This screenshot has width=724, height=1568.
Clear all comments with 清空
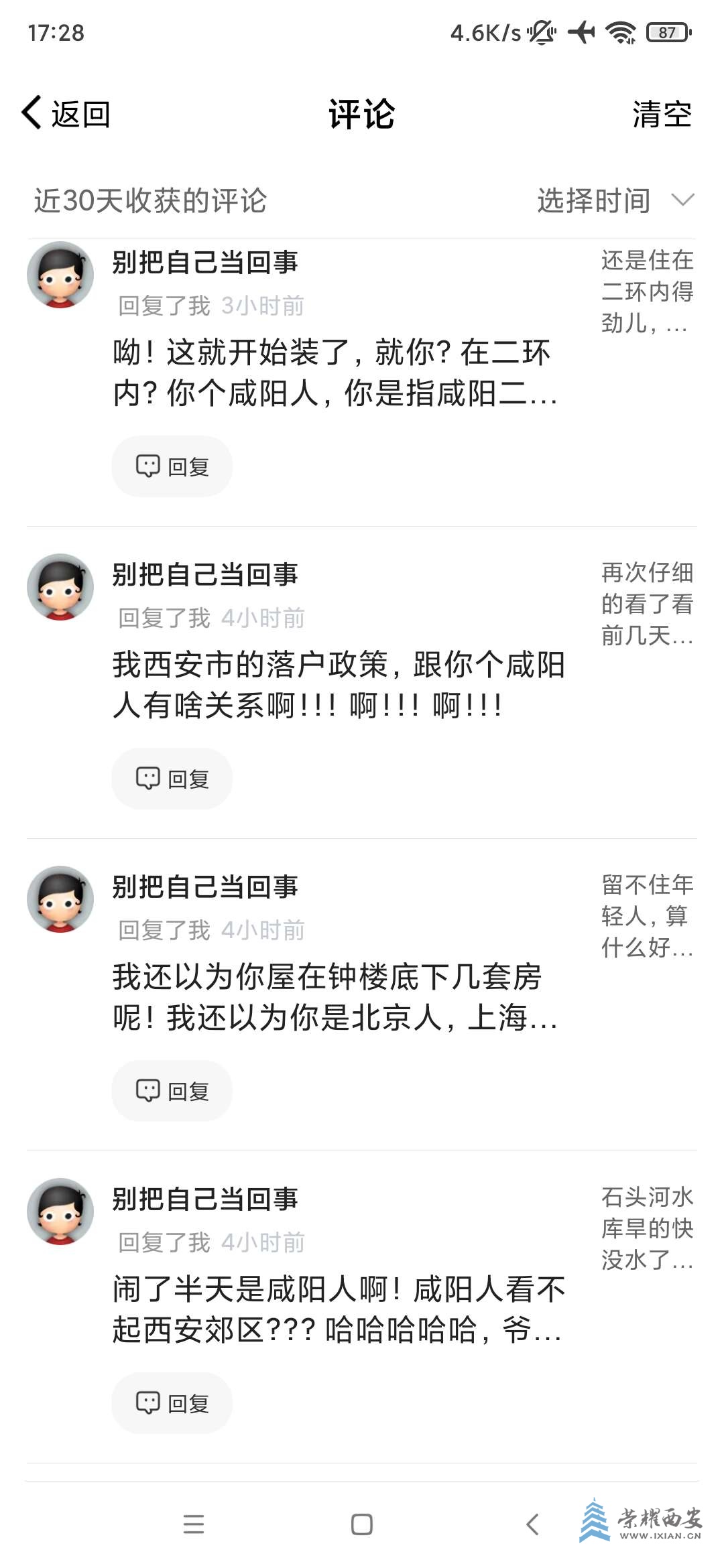tap(661, 114)
